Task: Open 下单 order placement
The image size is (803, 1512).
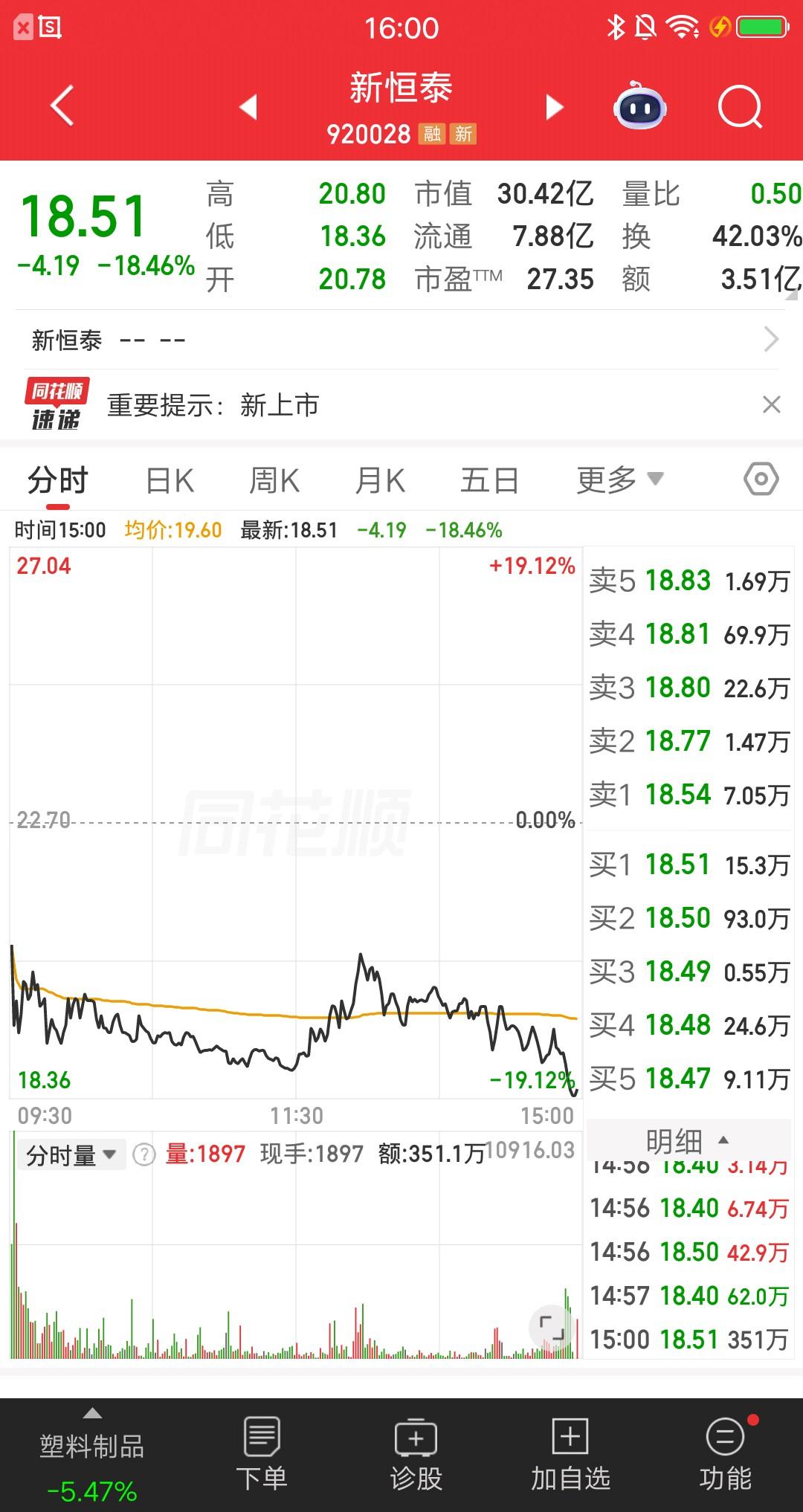Action: [x=262, y=1450]
